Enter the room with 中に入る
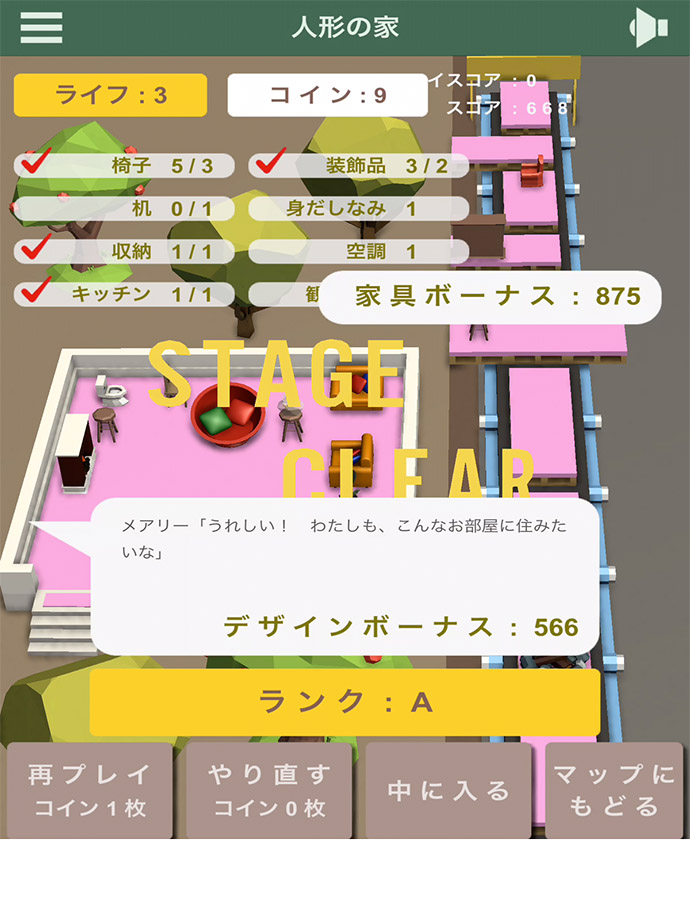This screenshot has height=920, width=690. click(448, 790)
